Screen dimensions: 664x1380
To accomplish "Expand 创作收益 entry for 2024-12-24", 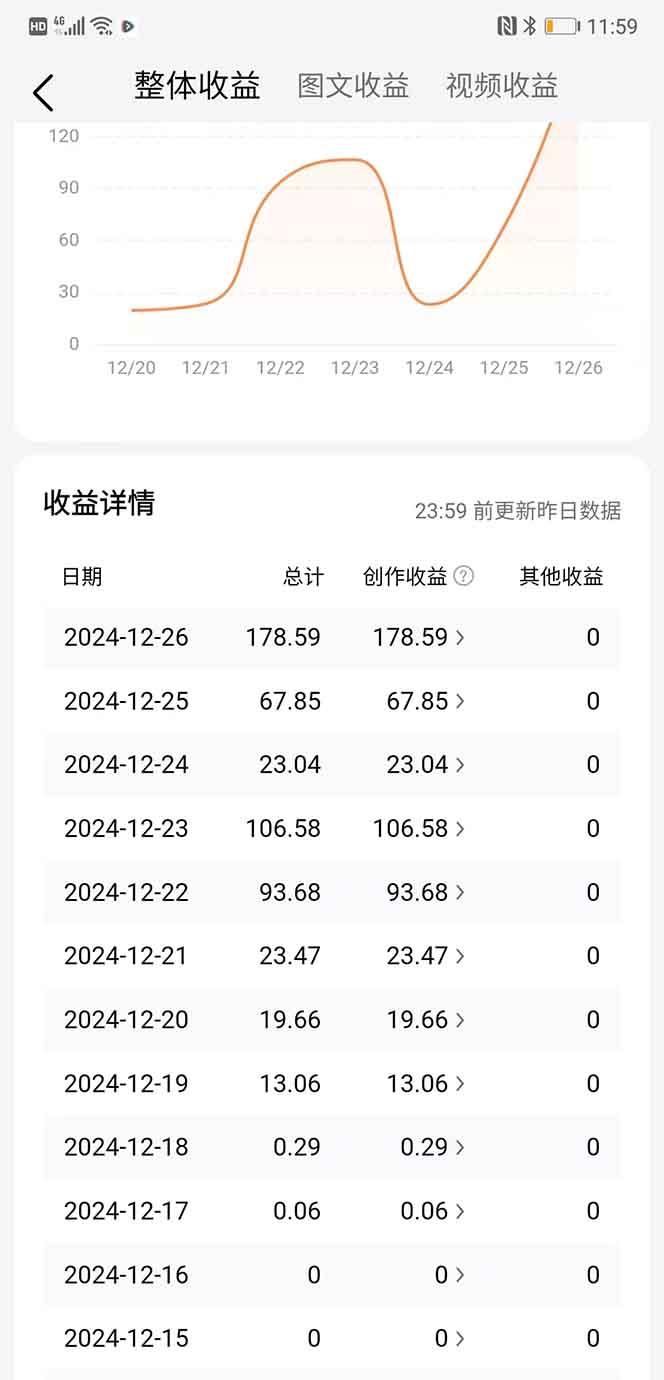I will pos(425,765).
